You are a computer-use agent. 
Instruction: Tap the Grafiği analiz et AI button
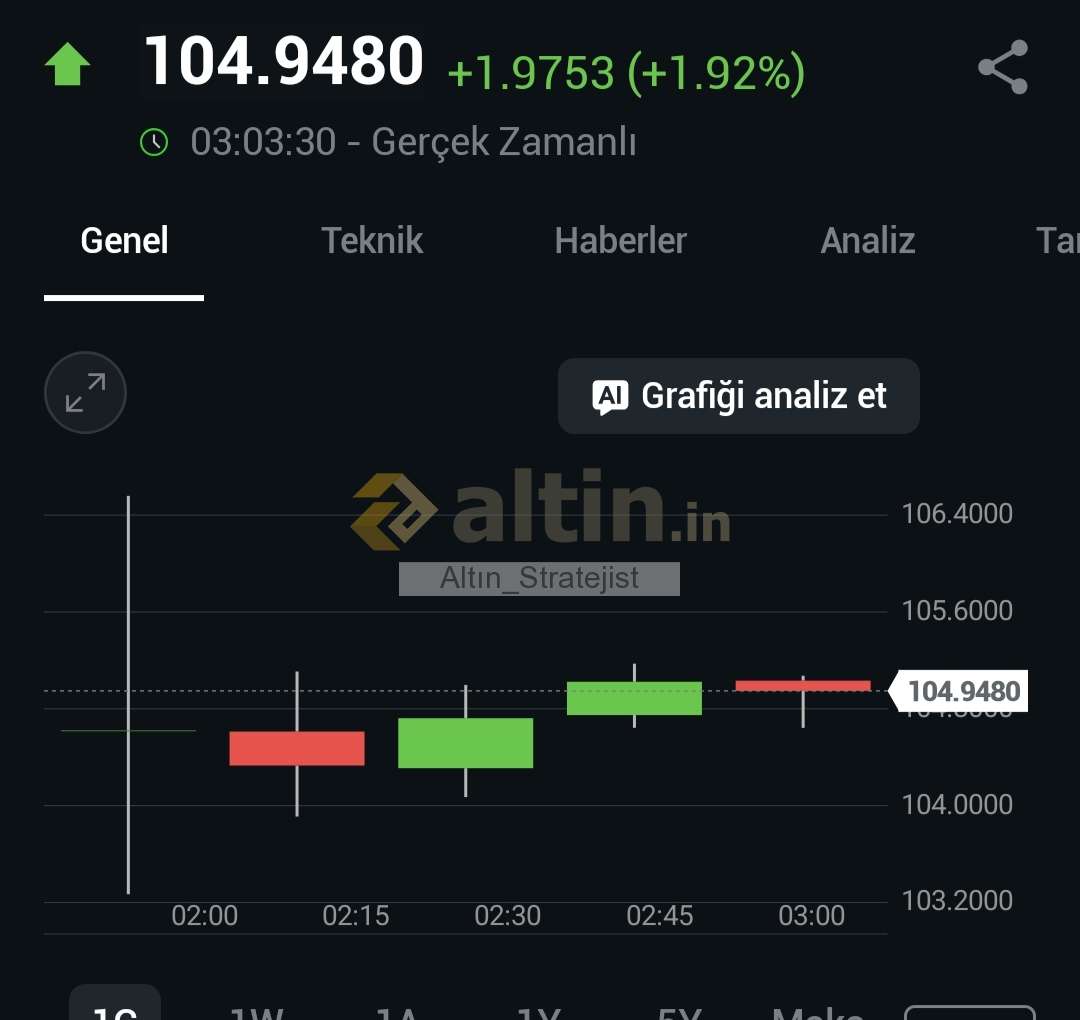tap(738, 396)
